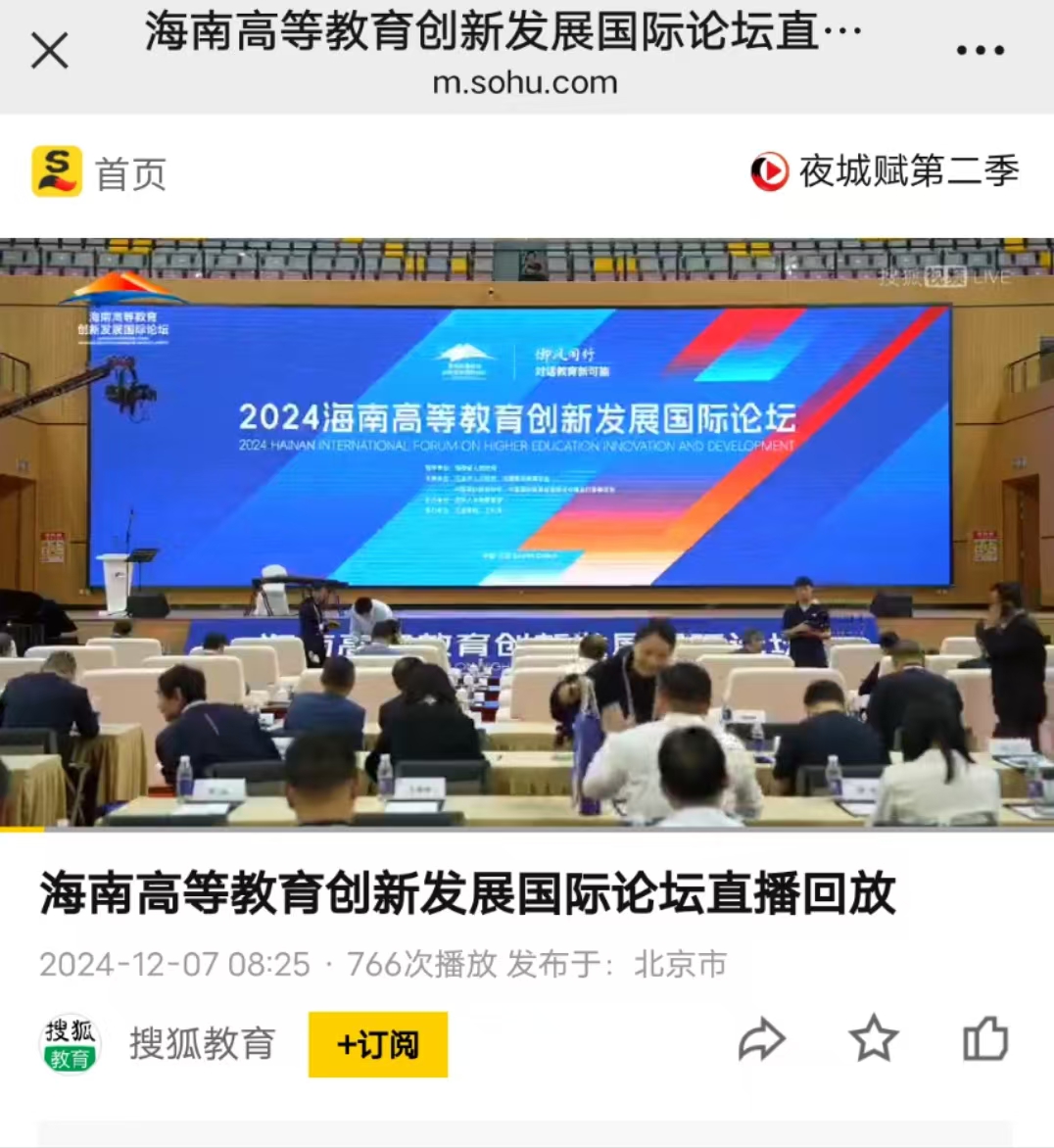This screenshot has height=1148, width=1054.
Task: Close the in-app browser page
Action: (x=50, y=50)
